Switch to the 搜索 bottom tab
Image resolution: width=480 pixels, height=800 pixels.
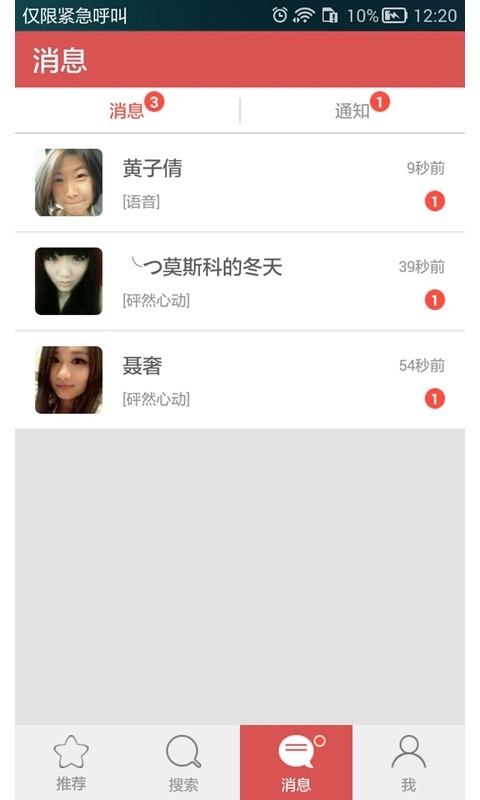pyautogui.click(x=184, y=762)
